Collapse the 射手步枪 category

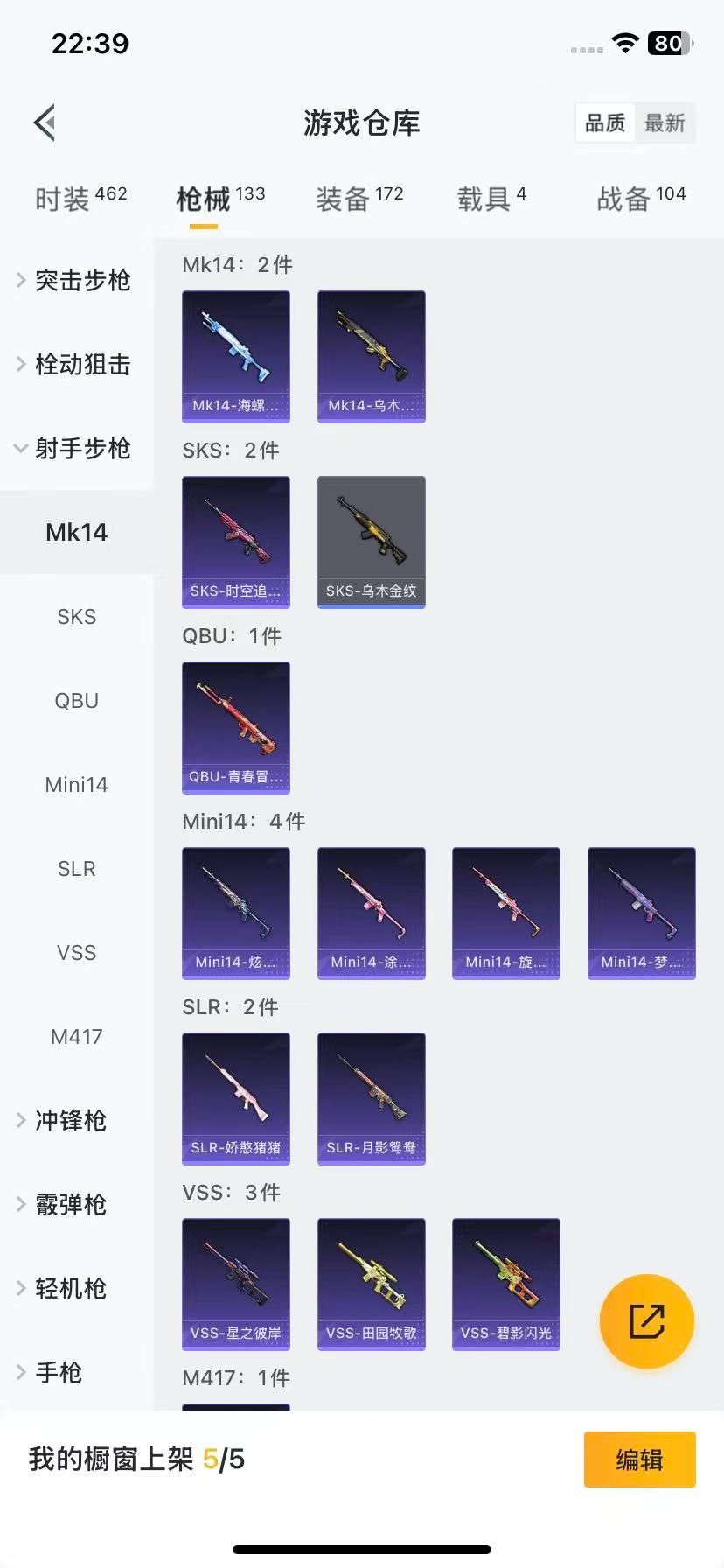coord(76,449)
